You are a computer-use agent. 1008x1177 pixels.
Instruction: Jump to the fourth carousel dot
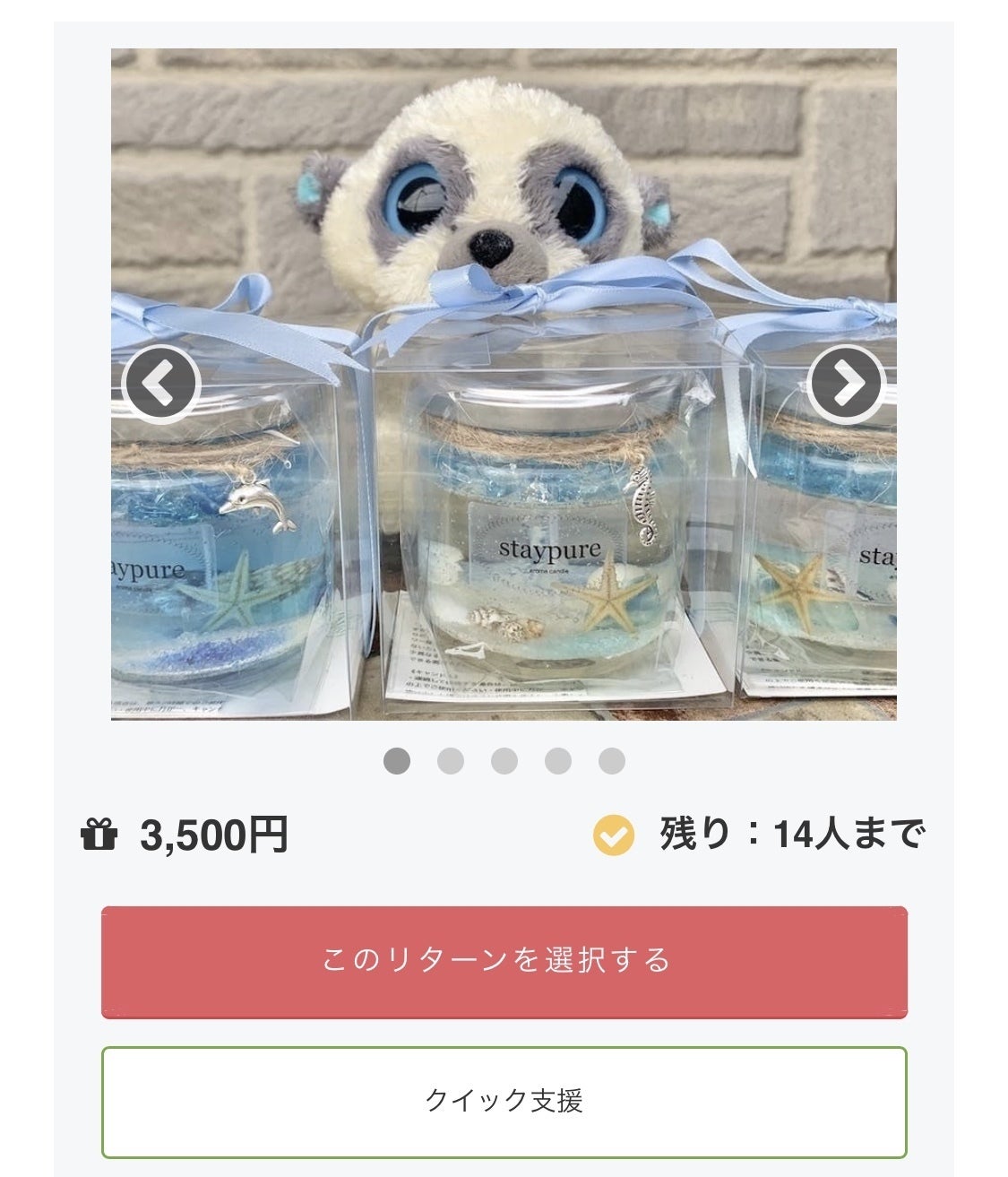tap(557, 761)
